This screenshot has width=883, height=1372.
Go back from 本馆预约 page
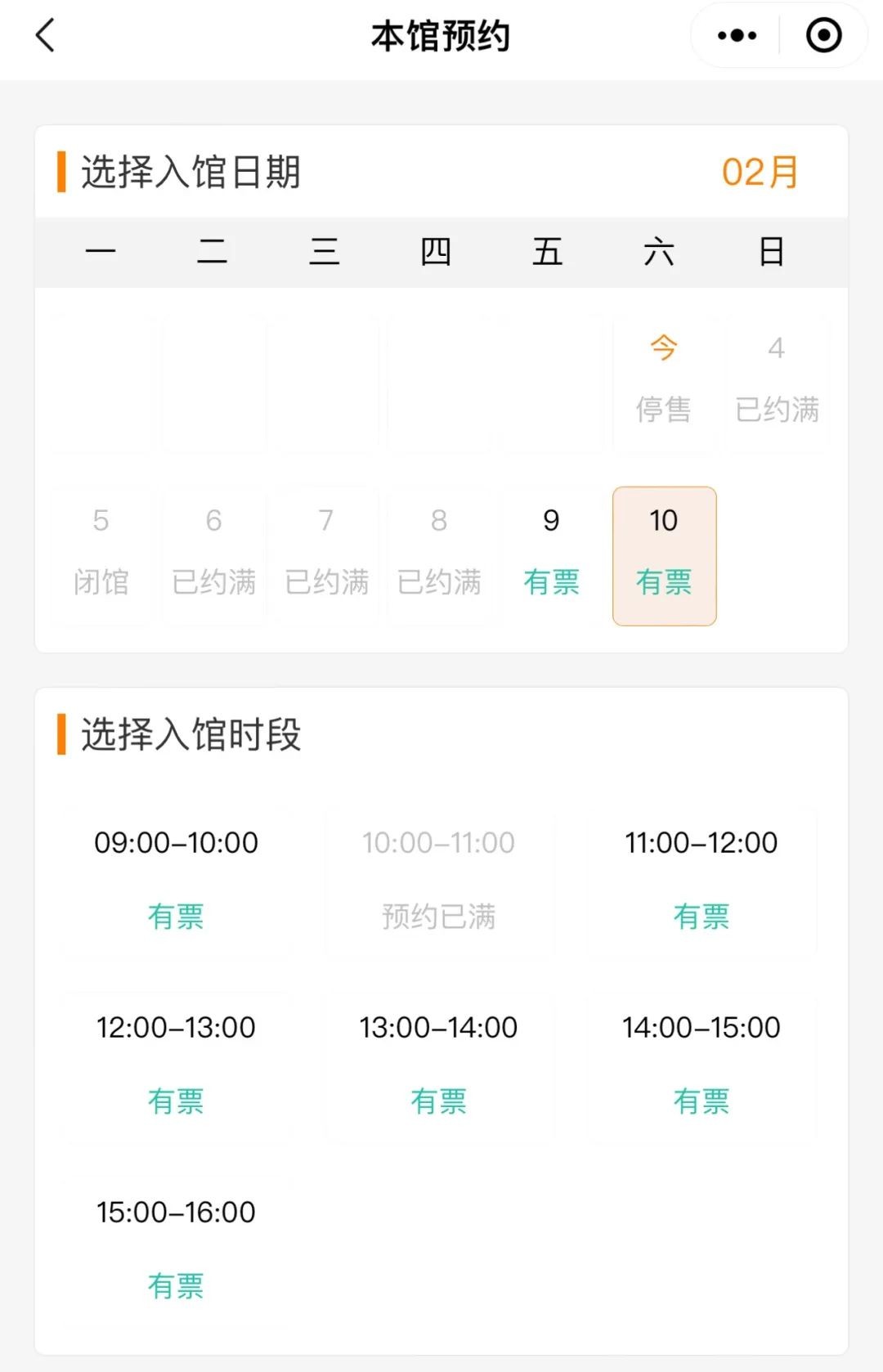coord(46,36)
